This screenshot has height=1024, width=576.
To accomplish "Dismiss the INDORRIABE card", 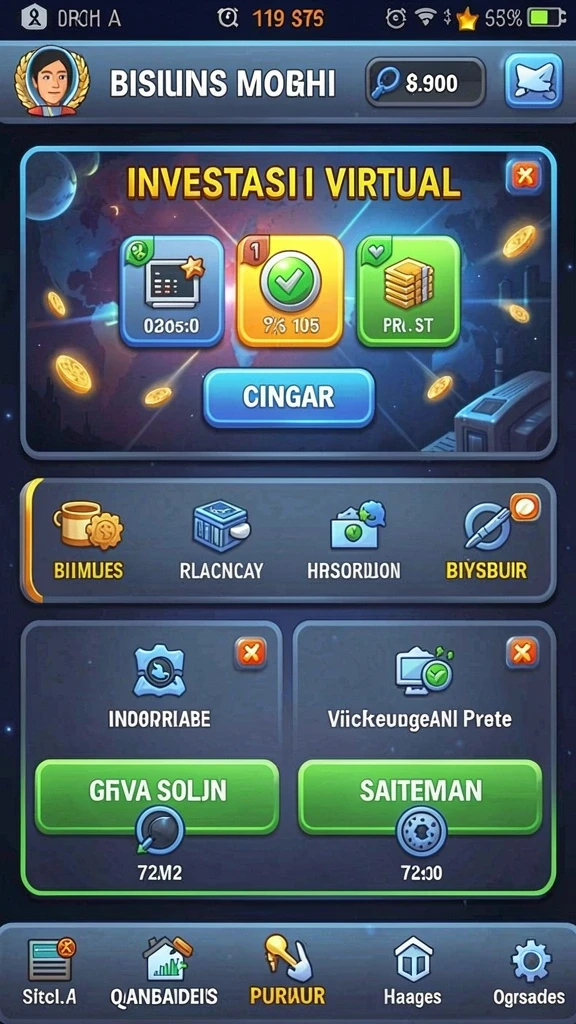I will pyautogui.click(x=251, y=652).
